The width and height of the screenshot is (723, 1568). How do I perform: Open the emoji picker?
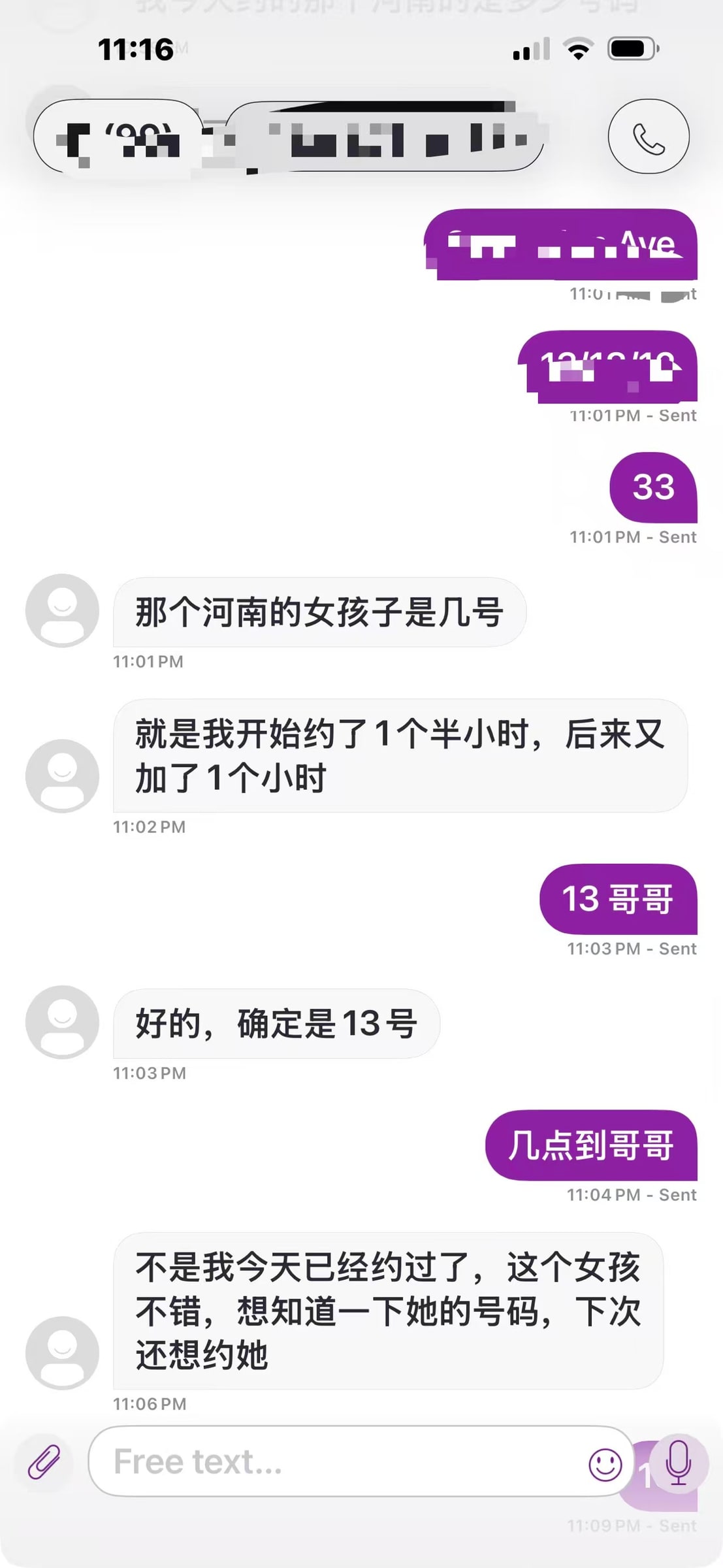tap(605, 1463)
